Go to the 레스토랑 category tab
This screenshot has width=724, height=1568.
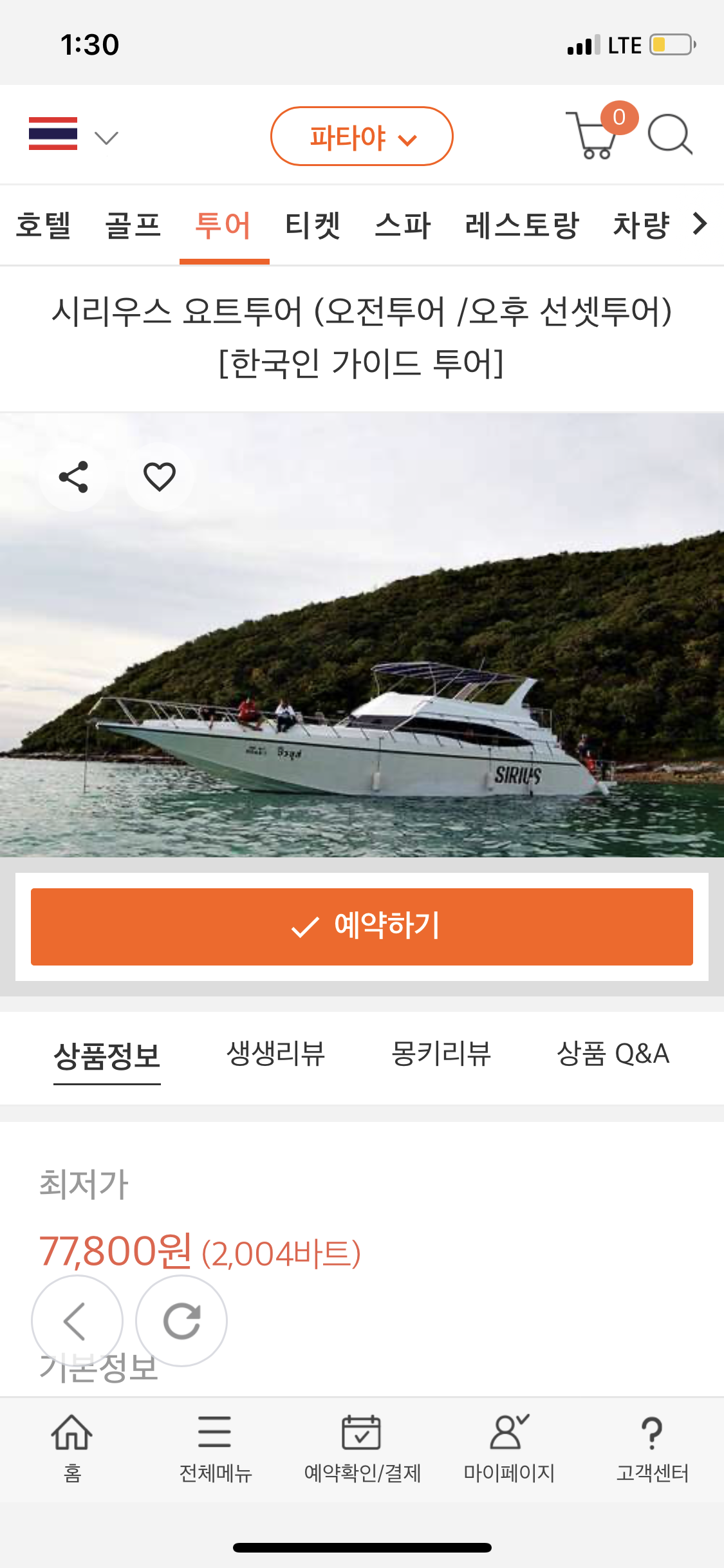point(522,225)
